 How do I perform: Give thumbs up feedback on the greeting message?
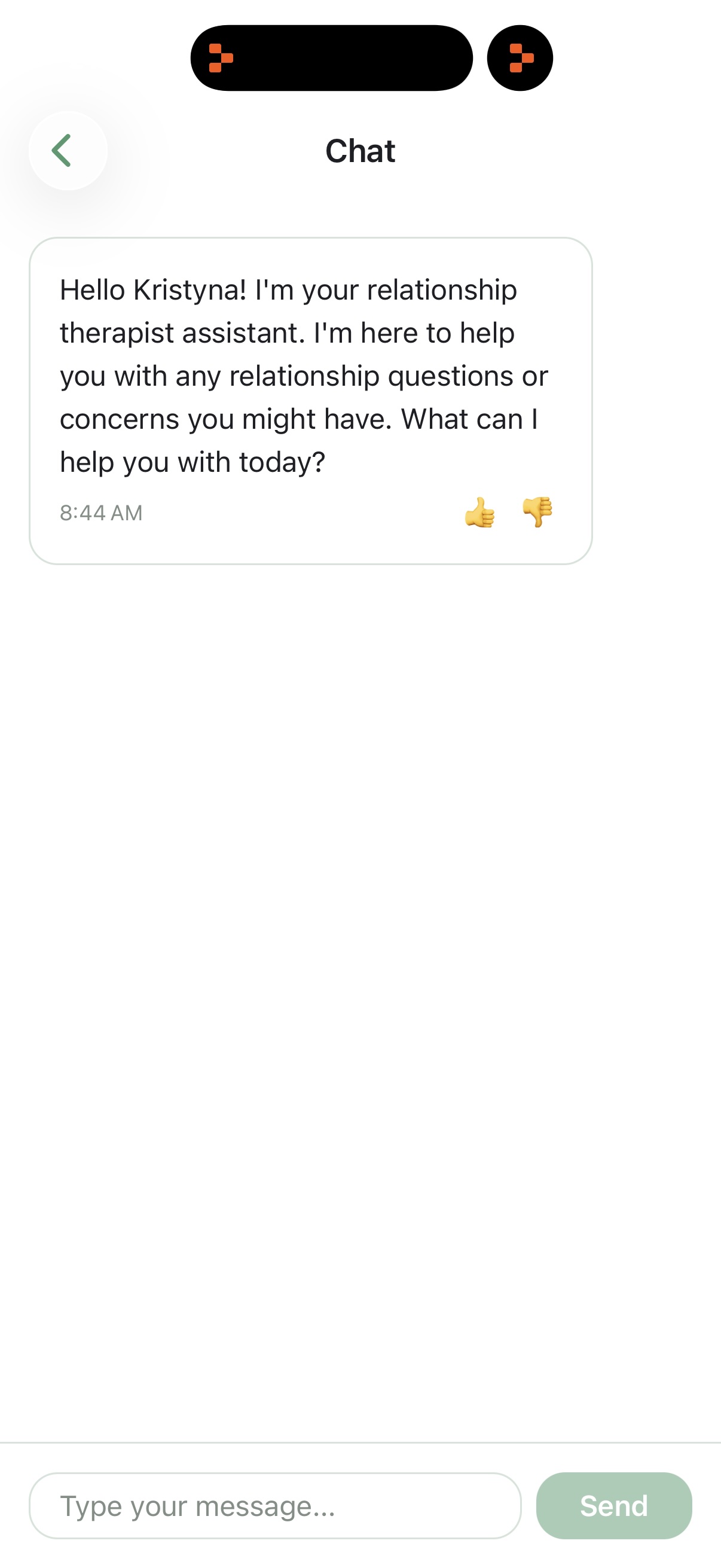pos(479,512)
